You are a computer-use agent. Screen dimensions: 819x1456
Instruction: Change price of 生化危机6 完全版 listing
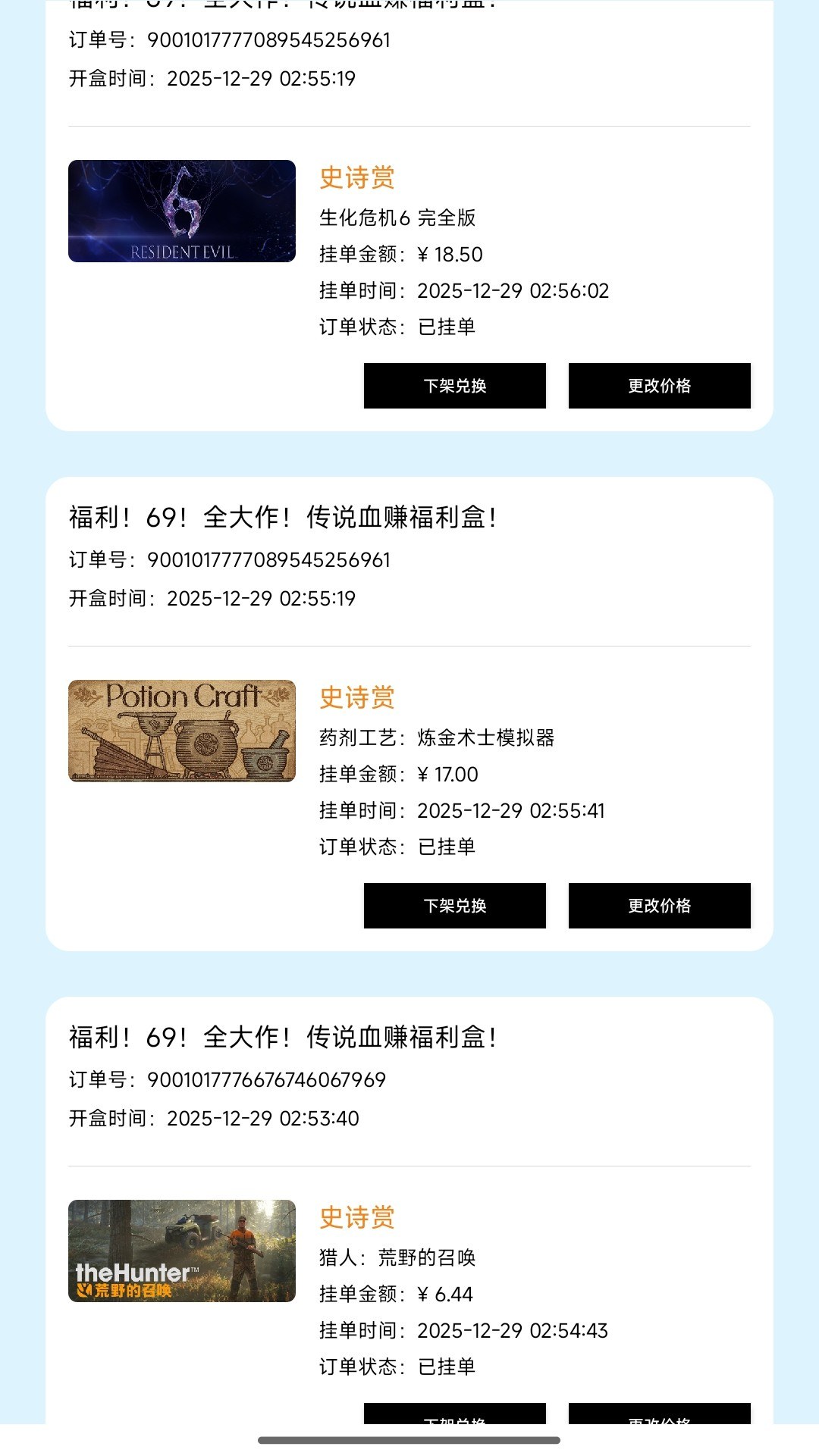click(x=659, y=386)
